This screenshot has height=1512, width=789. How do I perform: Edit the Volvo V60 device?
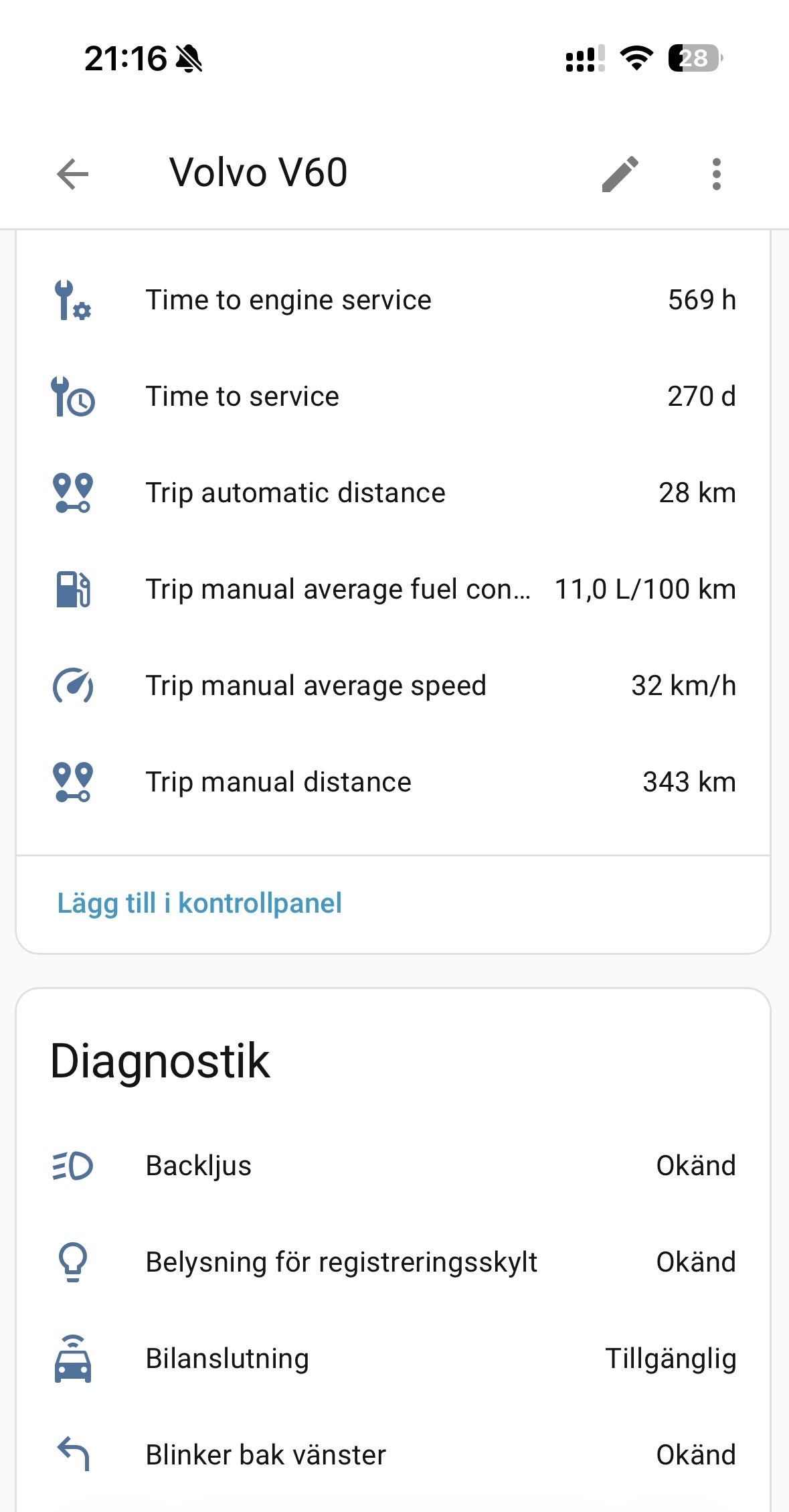coord(620,174)
